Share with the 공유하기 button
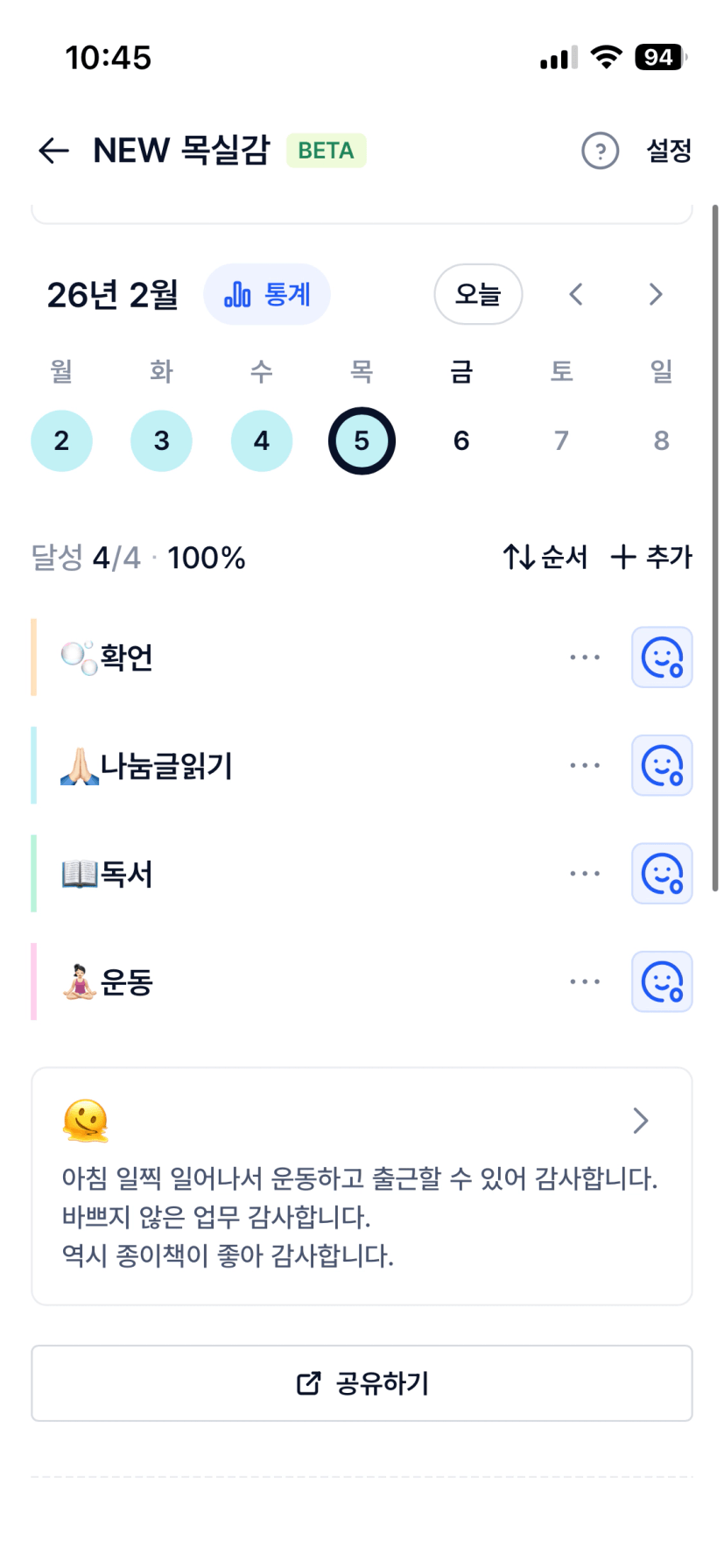The image size is (724, 1568). [x=362, y=1383]
